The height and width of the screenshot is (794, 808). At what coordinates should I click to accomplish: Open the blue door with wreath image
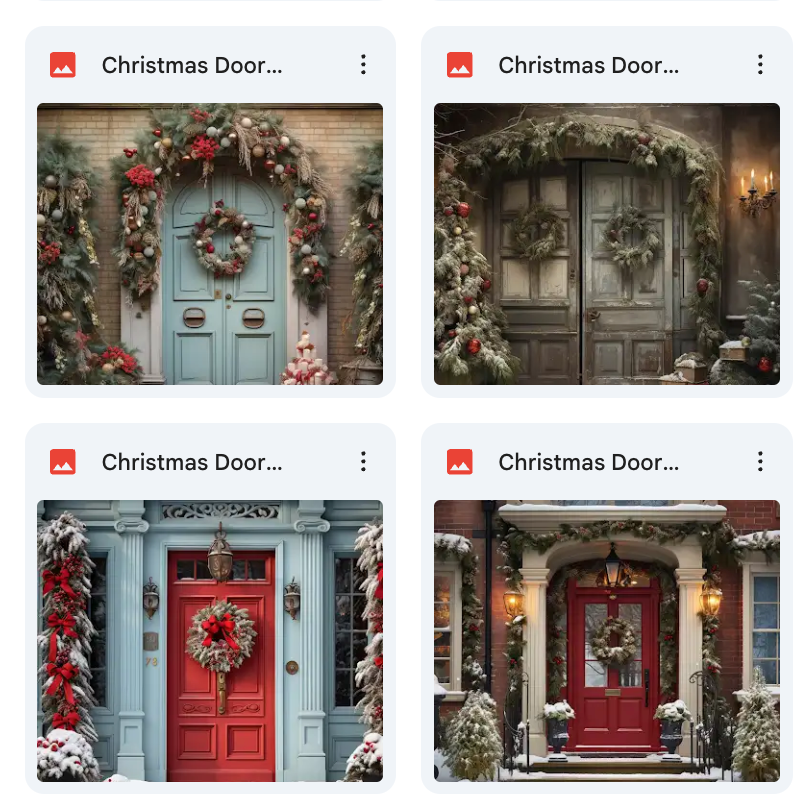tap(210, 244)
